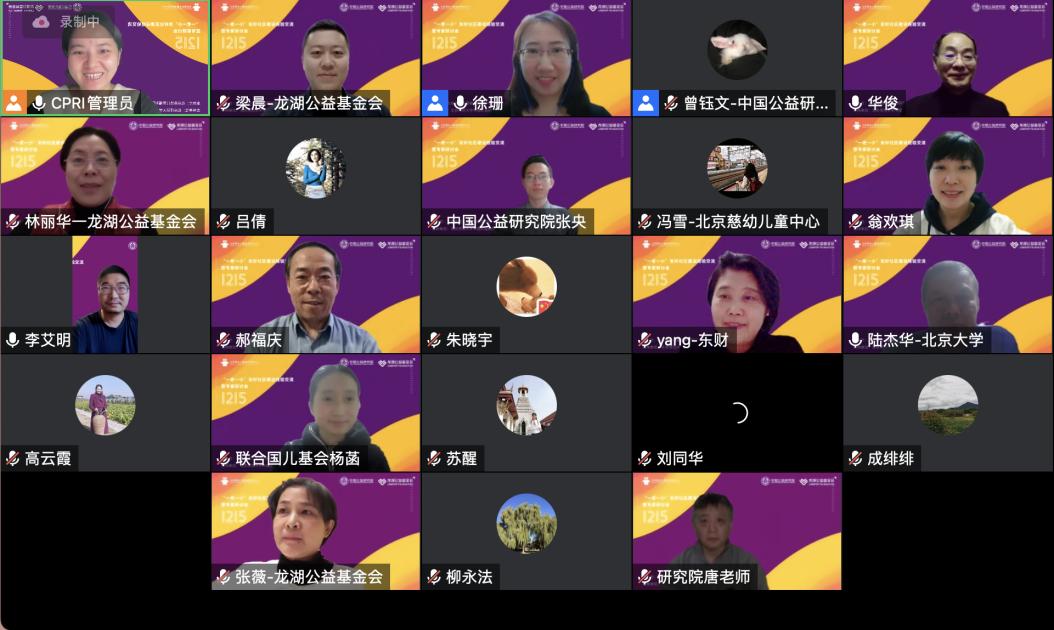Select 华俊's video tile

pyautogui.click(x=948, y=58)
